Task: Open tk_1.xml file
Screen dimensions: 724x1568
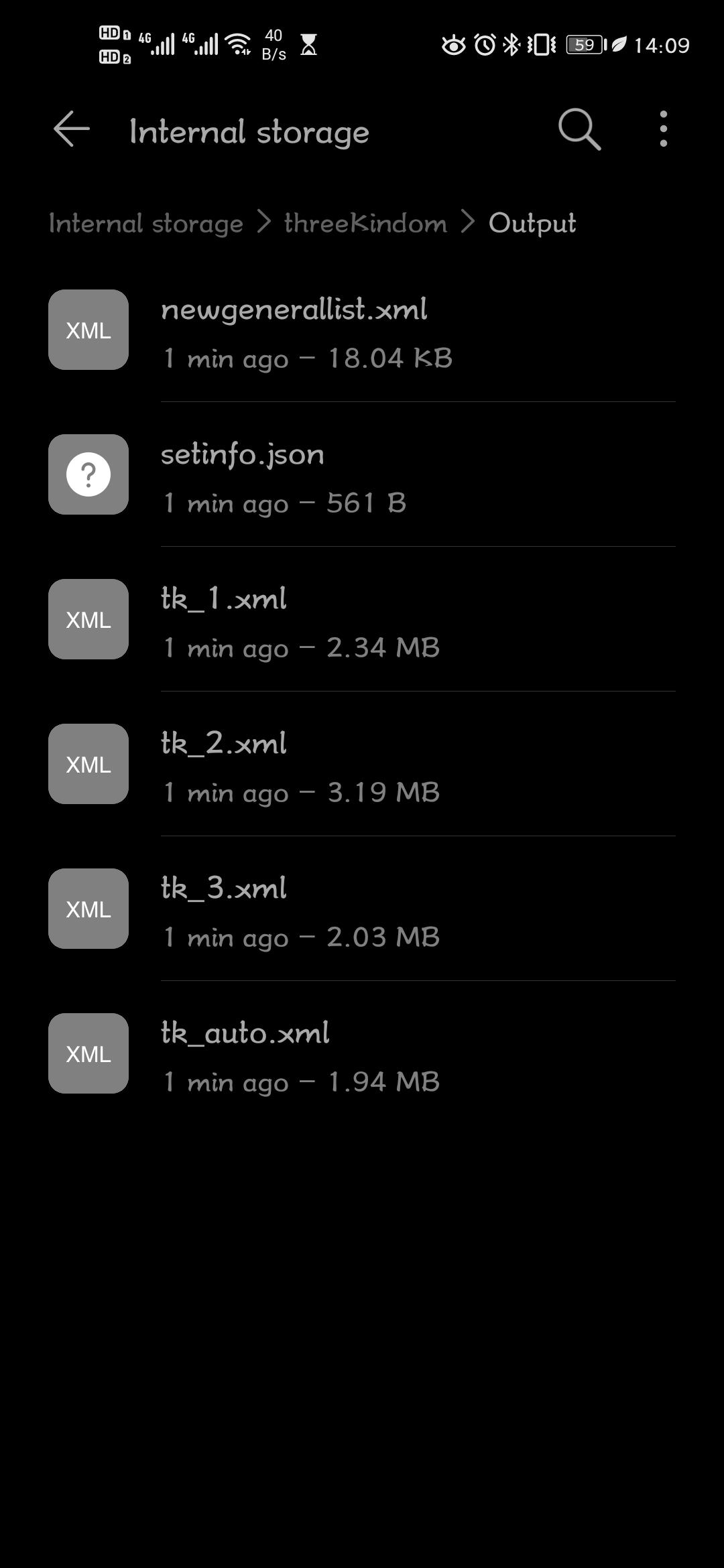Action: pyautogui.click(x=362, y=619)
